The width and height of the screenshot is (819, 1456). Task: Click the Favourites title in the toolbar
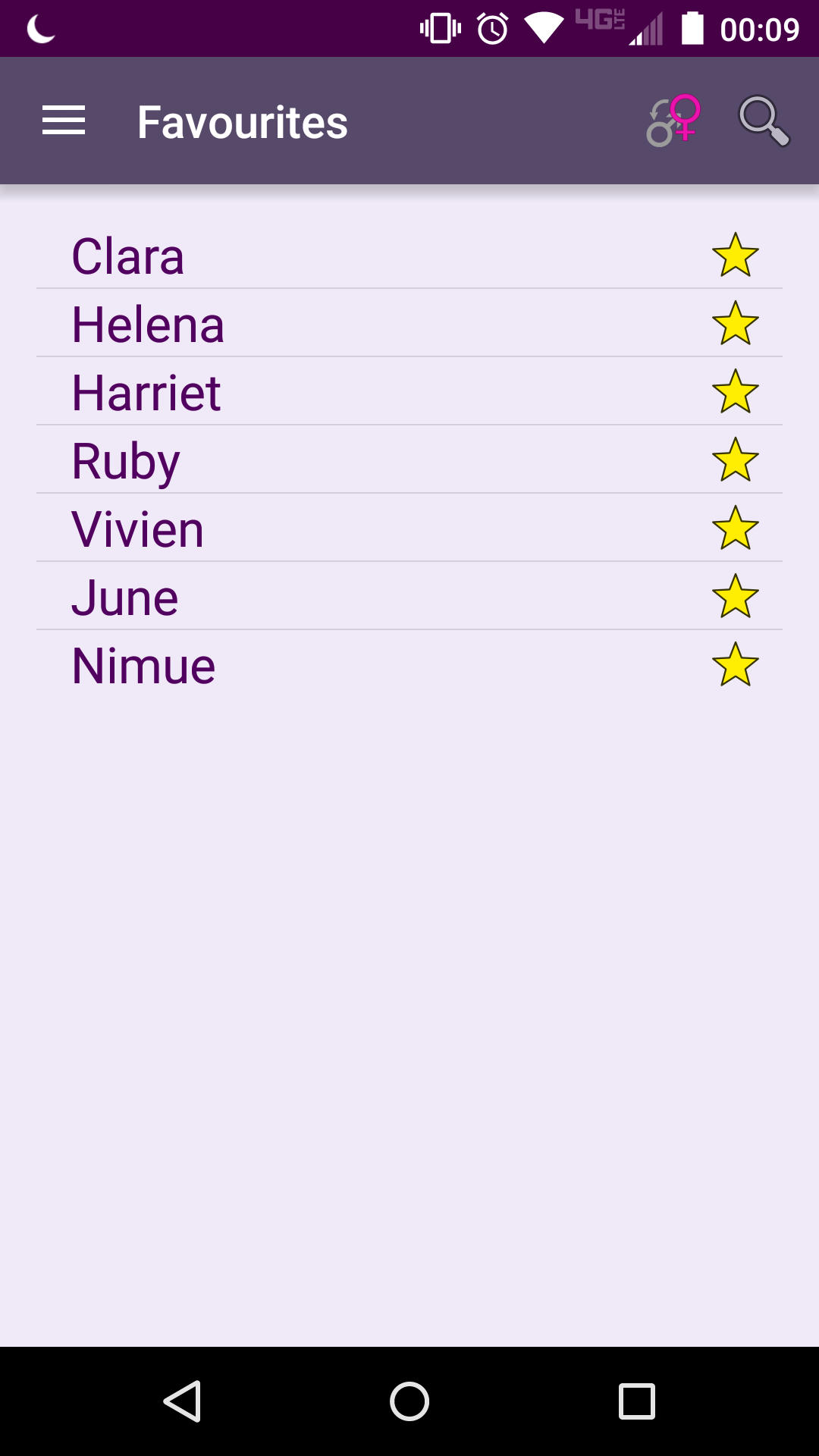point(242,121)
